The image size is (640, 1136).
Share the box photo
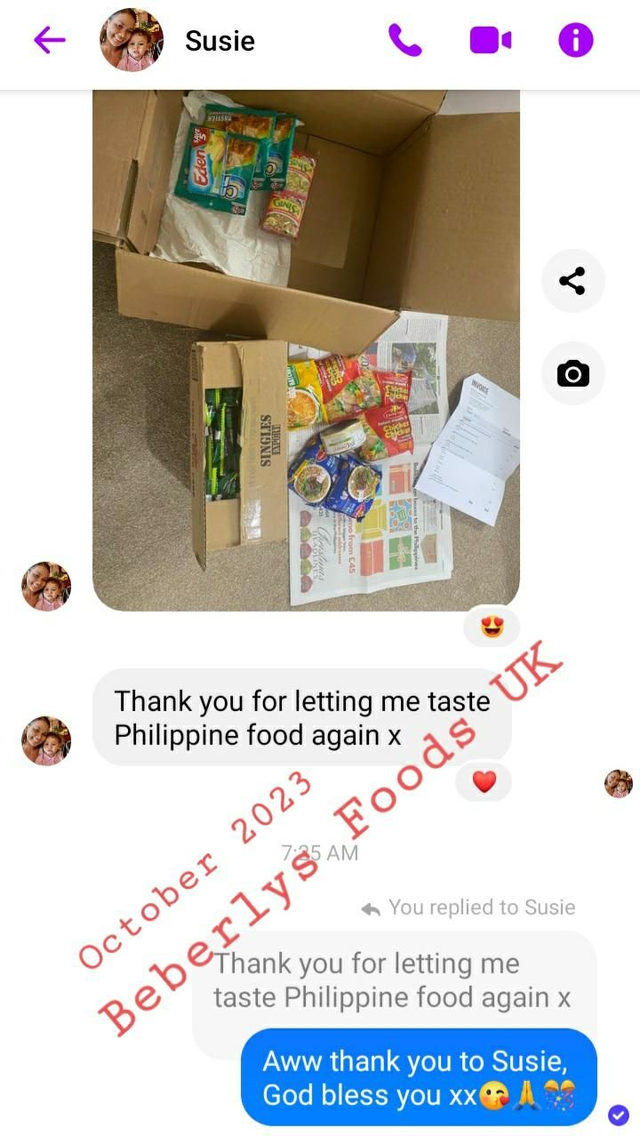pos(573,281)
